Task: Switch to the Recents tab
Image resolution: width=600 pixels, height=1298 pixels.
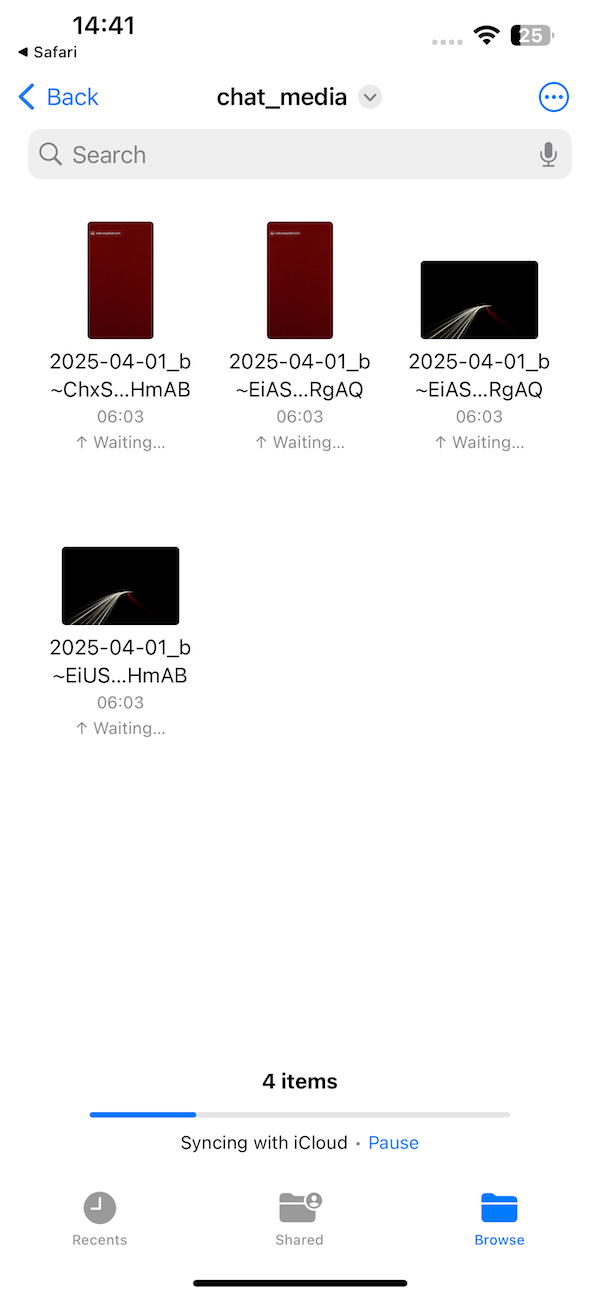Action: 100,1218
